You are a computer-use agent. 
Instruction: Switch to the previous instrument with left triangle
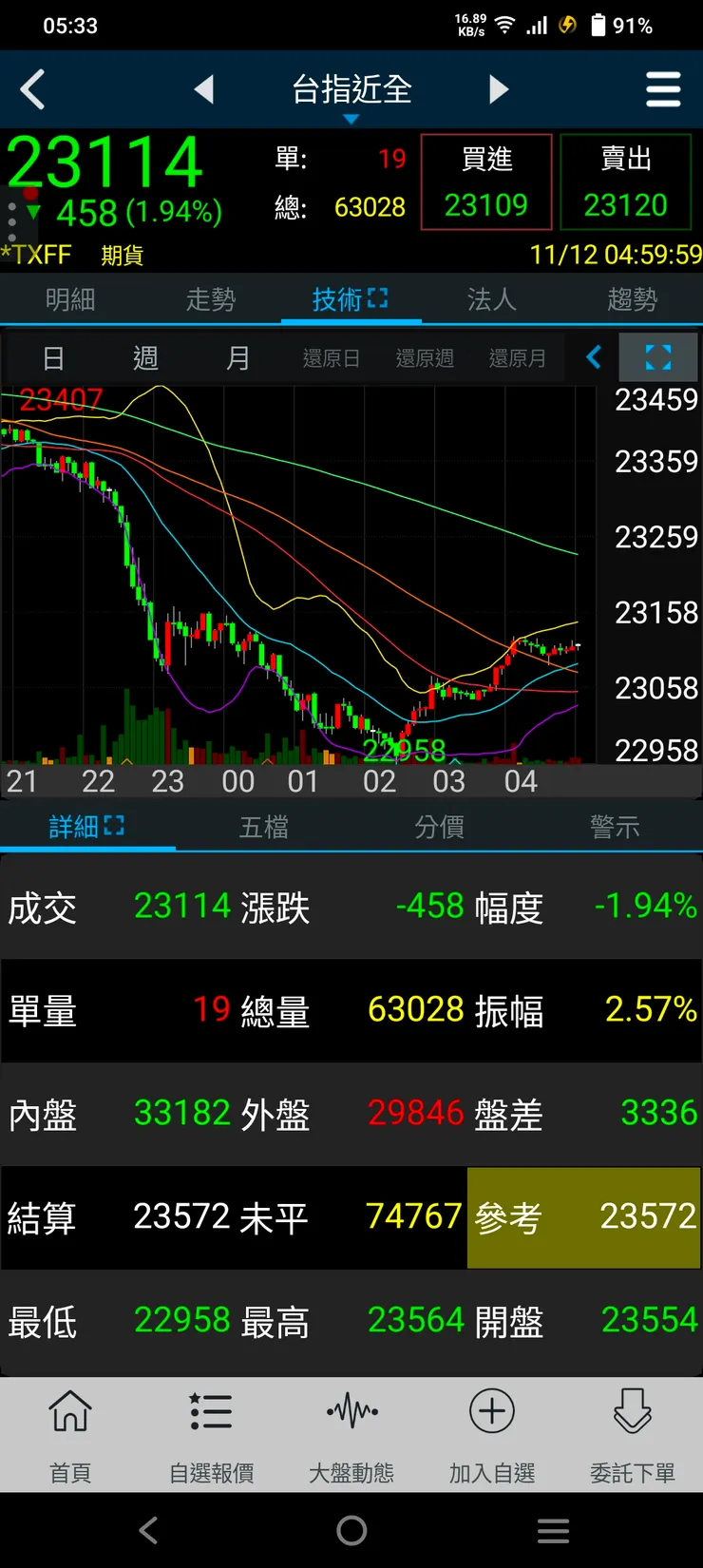pyautogui.click(x=203, y=89)
